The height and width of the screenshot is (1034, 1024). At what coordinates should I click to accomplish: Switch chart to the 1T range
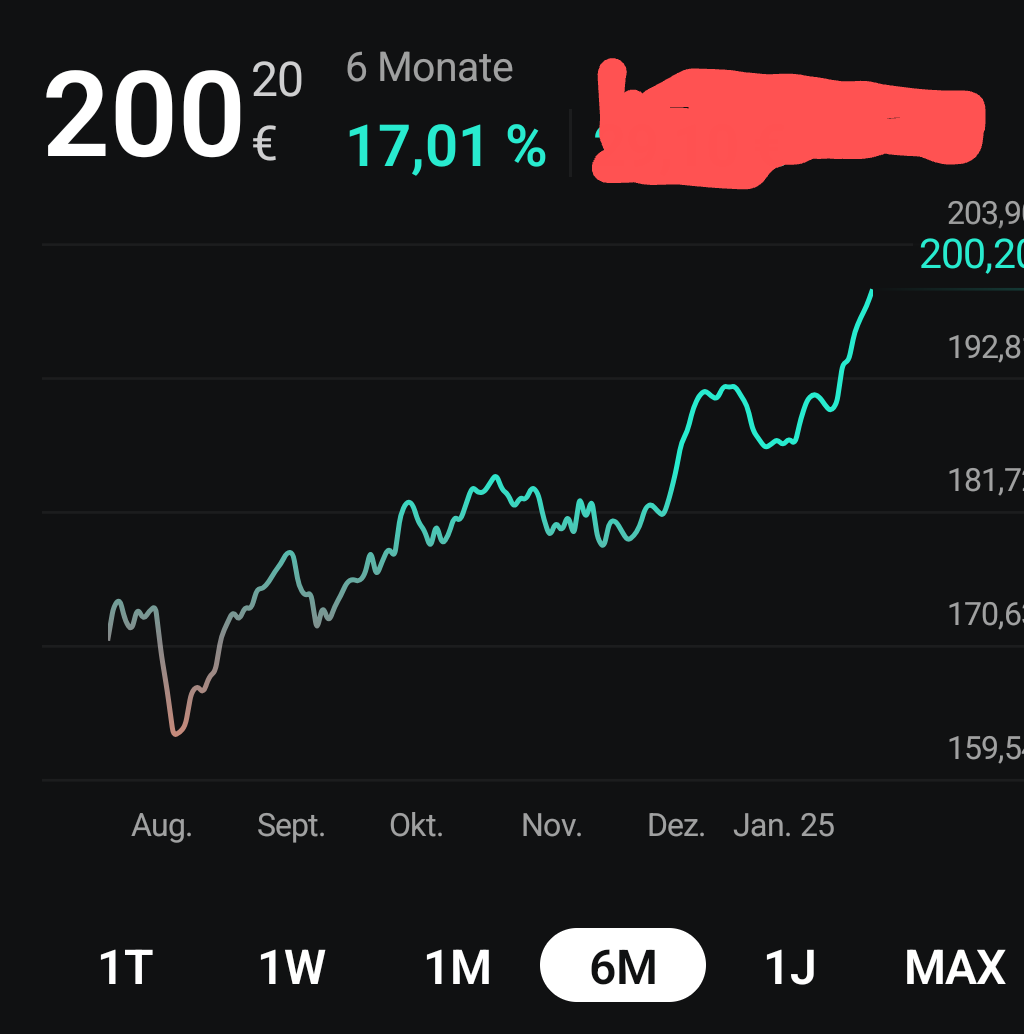pyautogui.click(x=126, y=966)
